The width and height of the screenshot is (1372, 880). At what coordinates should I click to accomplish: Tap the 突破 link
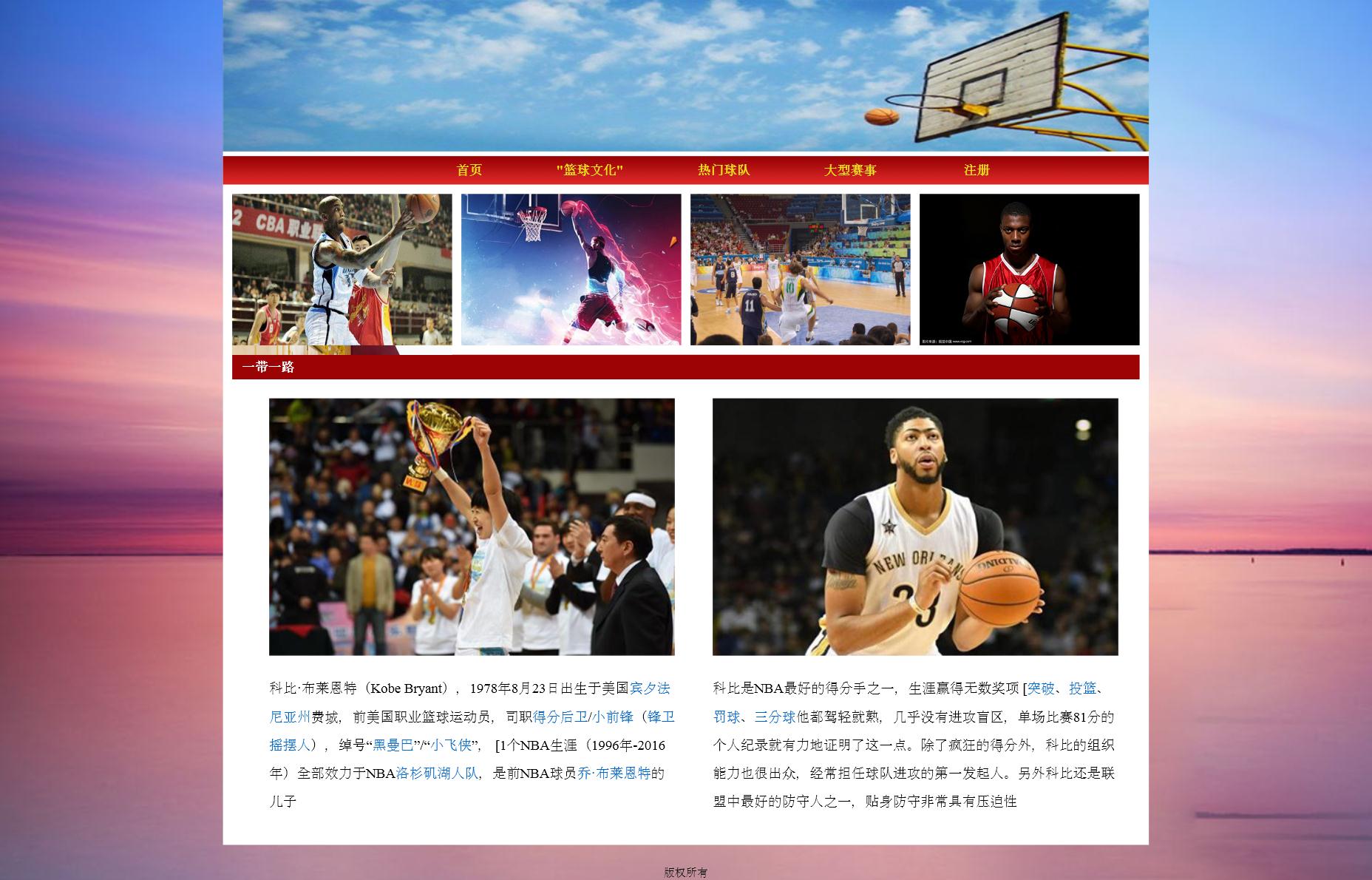pos(1041,688)
